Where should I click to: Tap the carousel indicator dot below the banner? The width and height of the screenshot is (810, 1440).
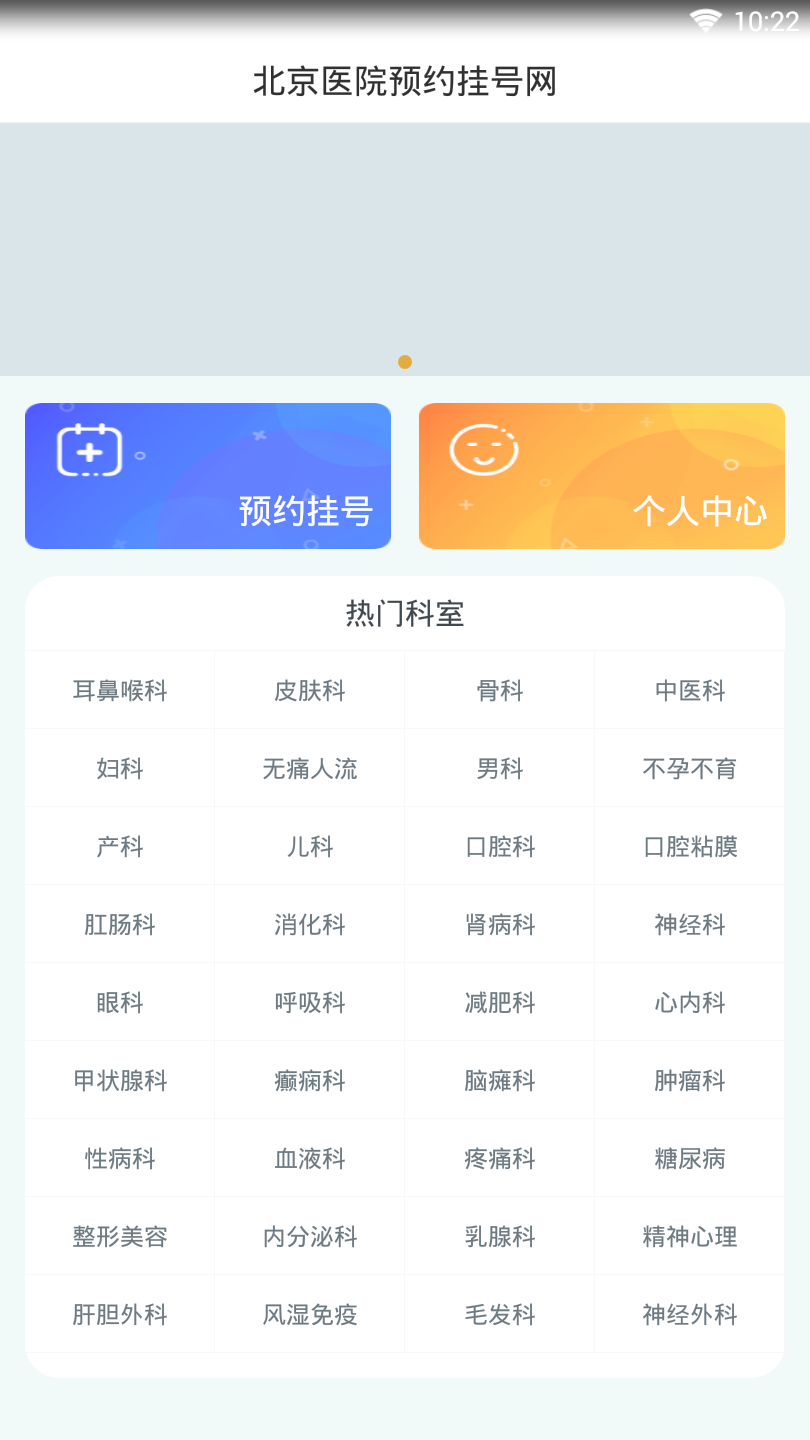pos(405,362)
